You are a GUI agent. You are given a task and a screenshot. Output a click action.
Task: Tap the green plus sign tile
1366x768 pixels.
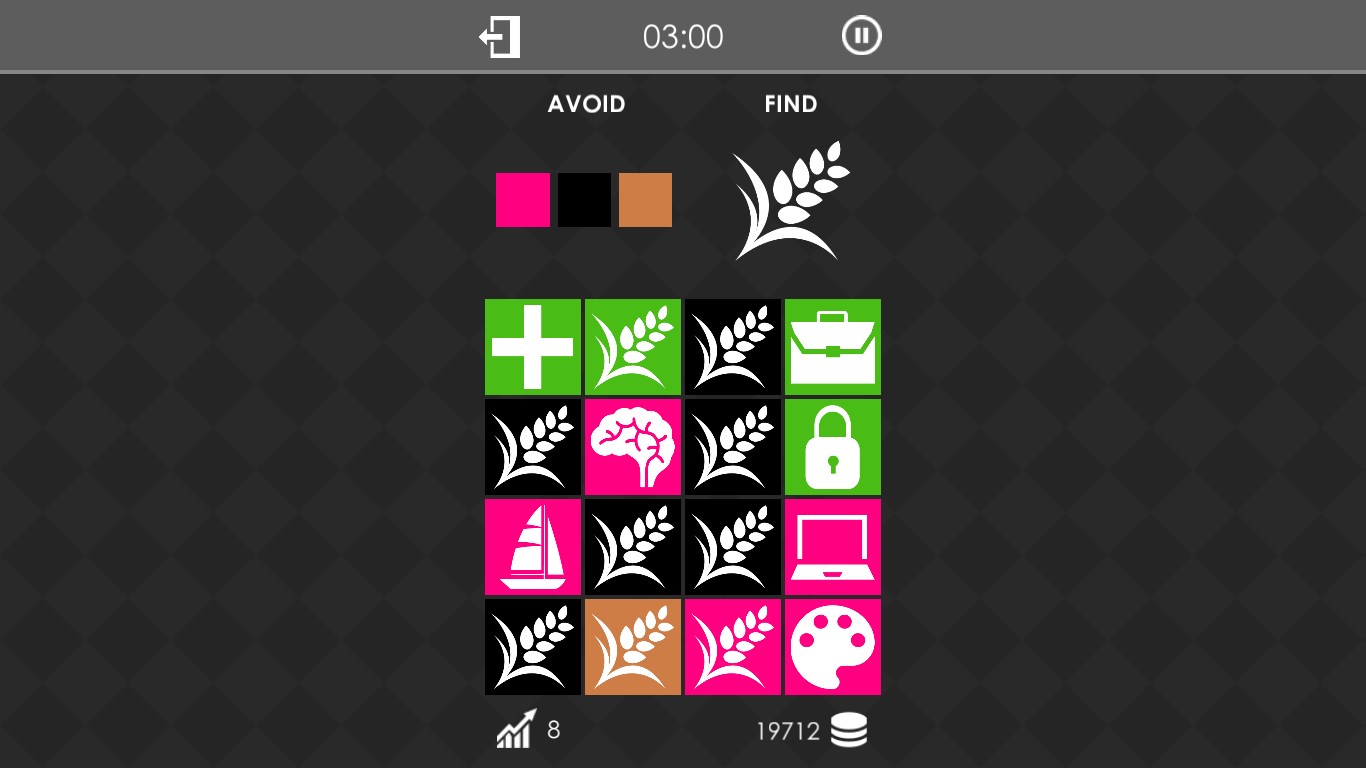(533, 347)
